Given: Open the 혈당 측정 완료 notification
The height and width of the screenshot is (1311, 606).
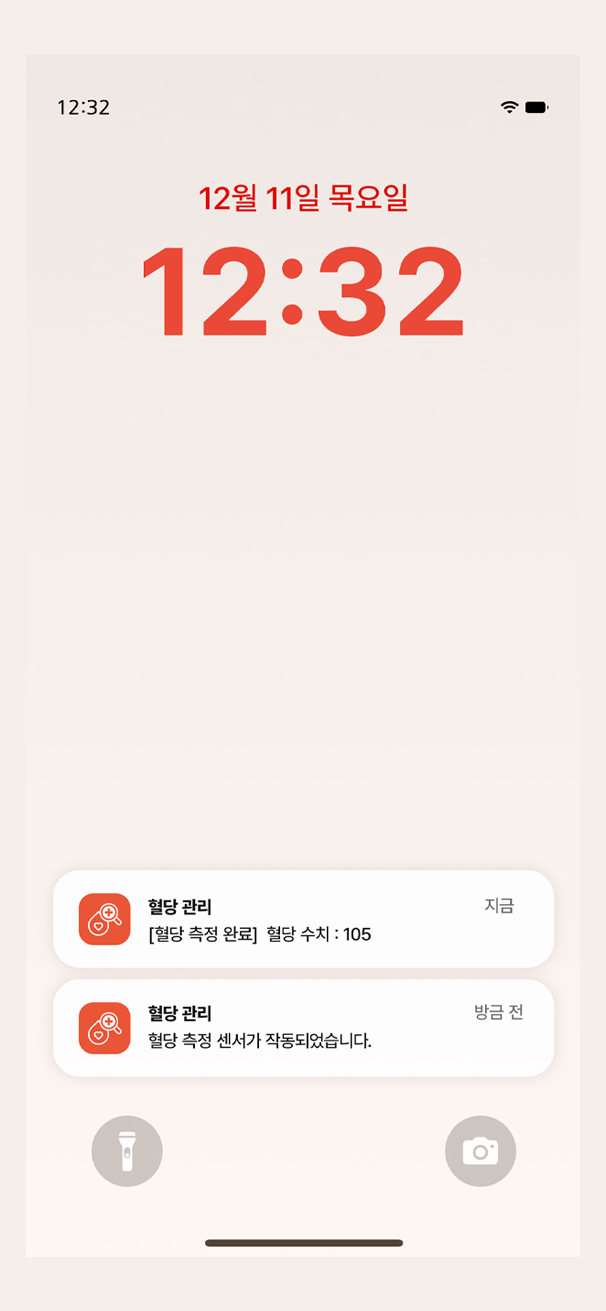Looking at the screenshot, I should click(303, 919).
